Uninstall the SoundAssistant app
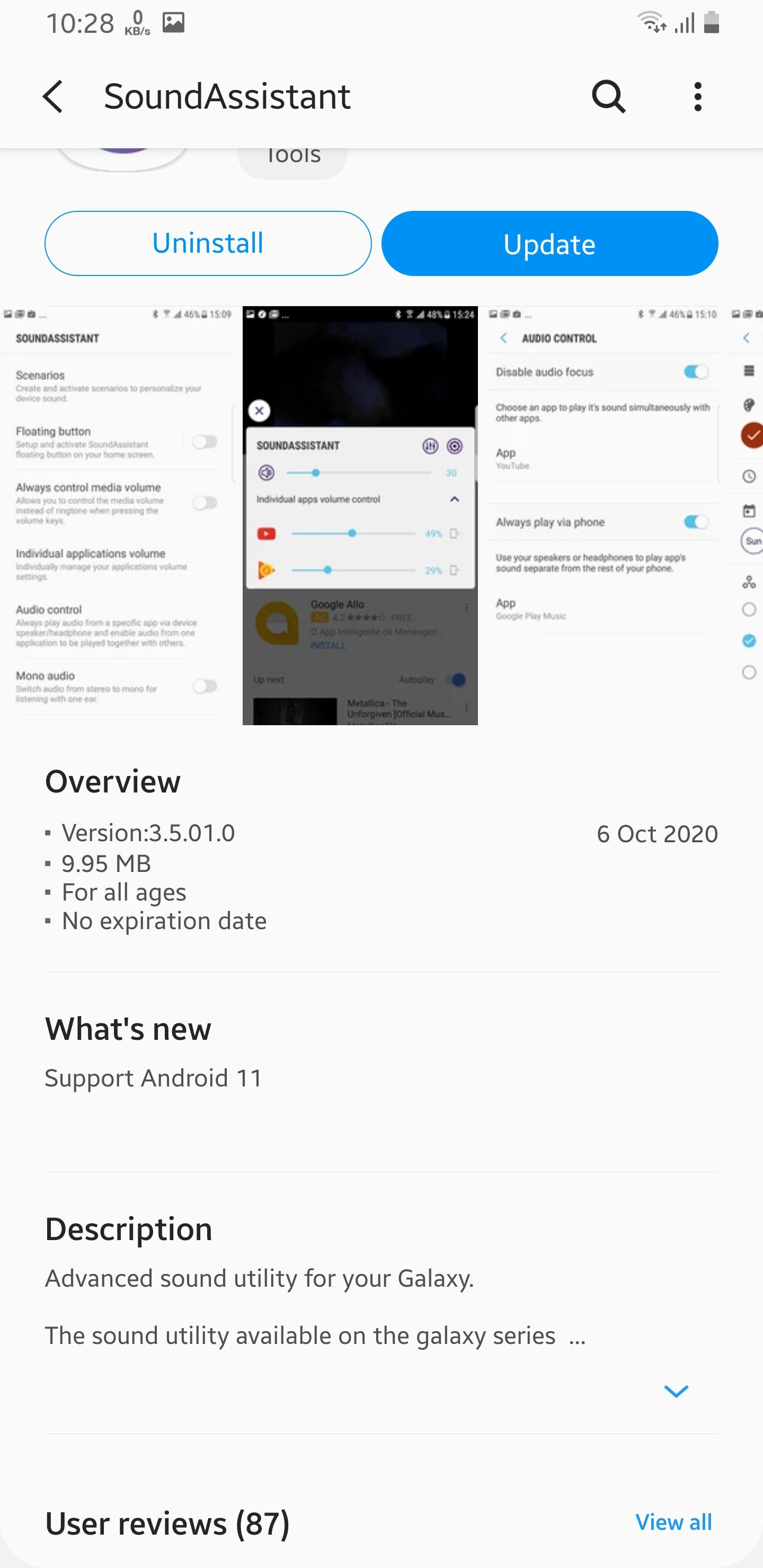763x1568 pixels. (208, 244)
